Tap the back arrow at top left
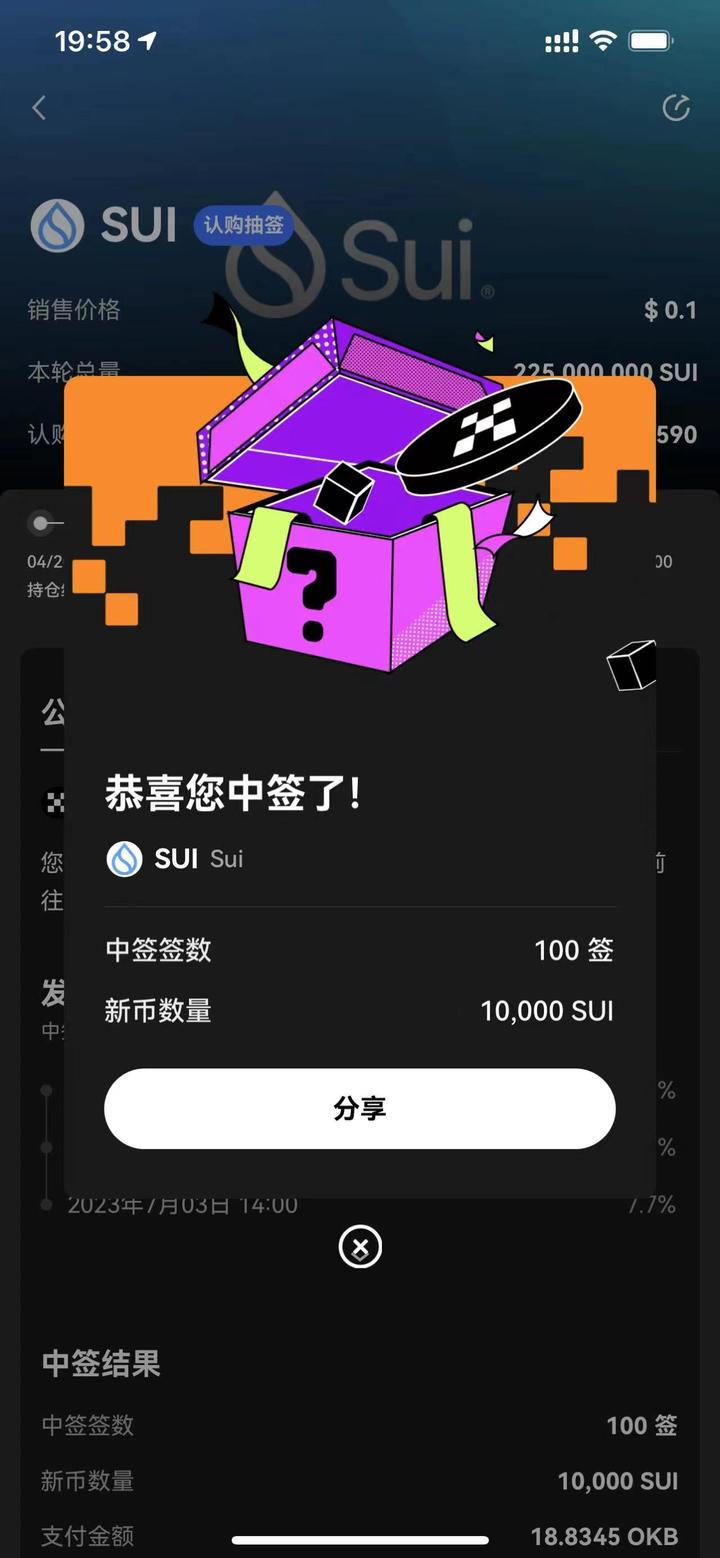The image size is (720, 1558). (x=38, y=108)
